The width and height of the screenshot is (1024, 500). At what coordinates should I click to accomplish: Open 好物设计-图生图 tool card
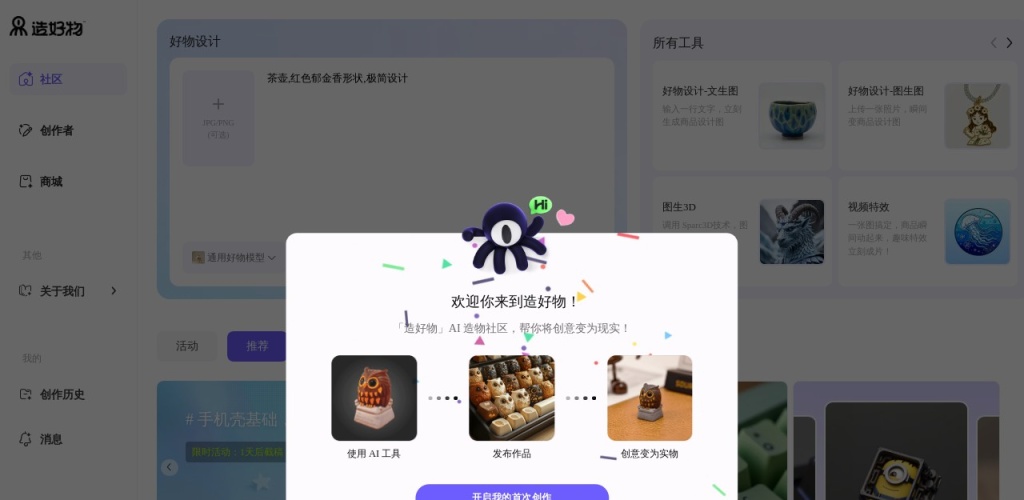(x=928, y=115)
